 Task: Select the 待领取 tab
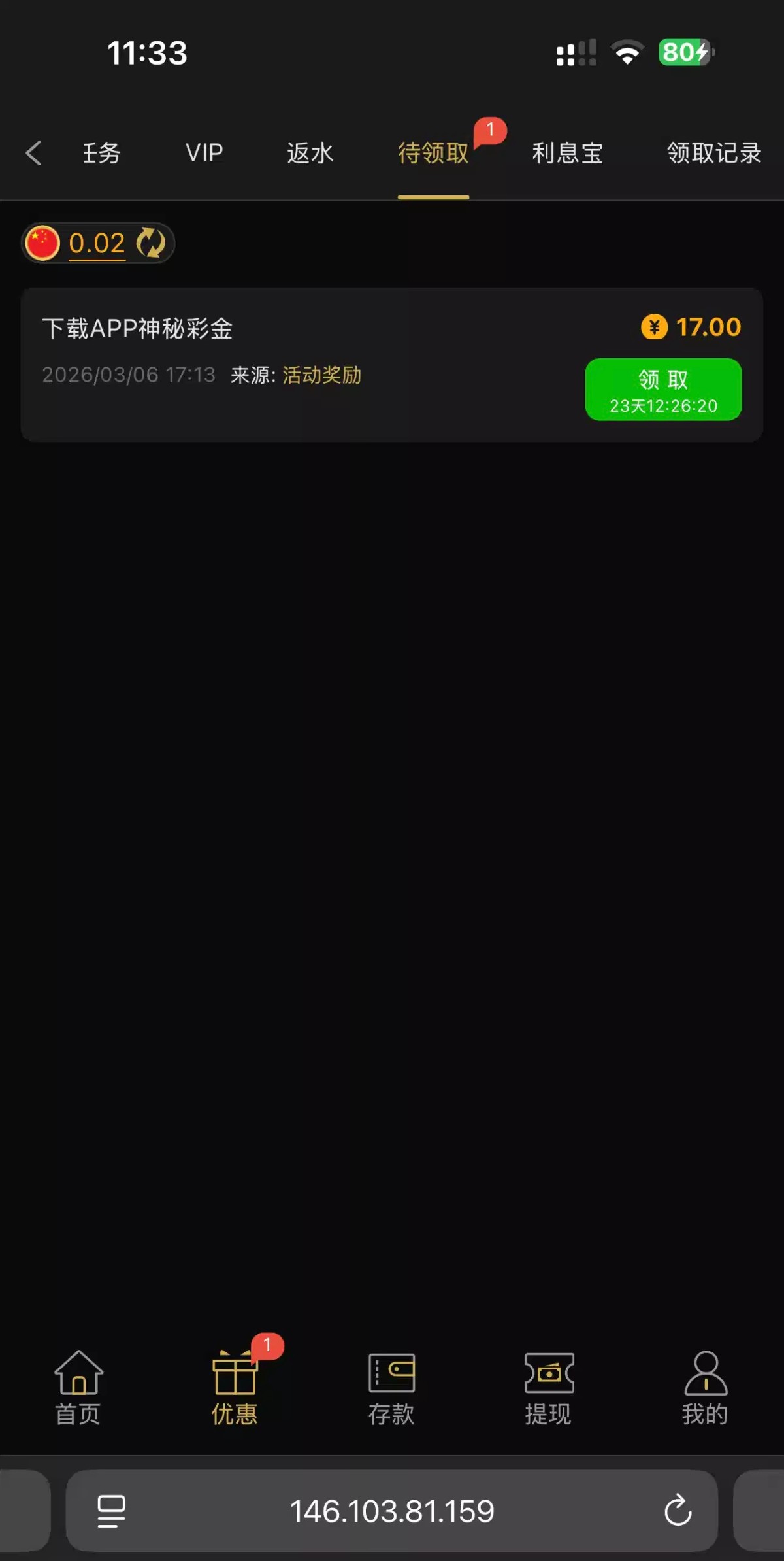(x=433, y=154)
